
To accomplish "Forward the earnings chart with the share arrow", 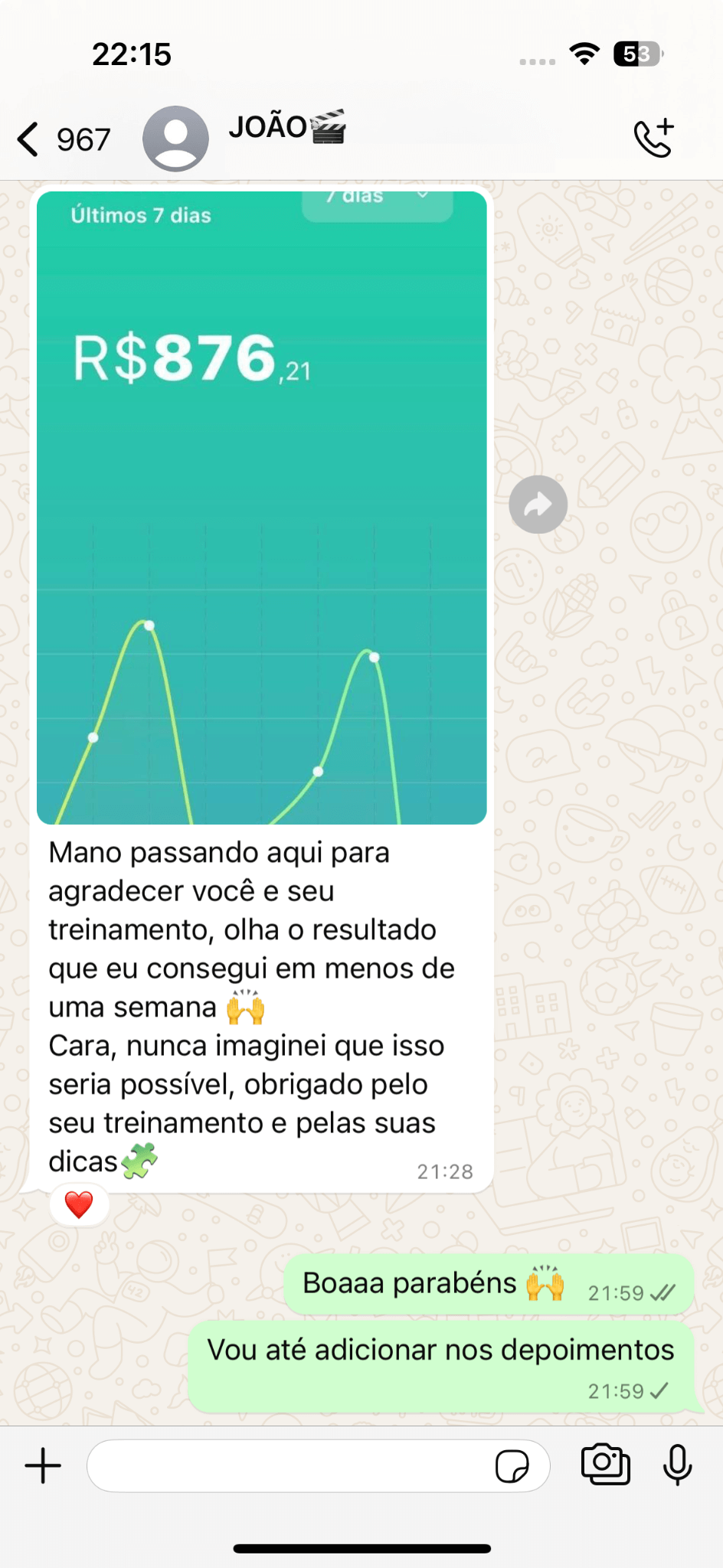I will click(538, 504).
